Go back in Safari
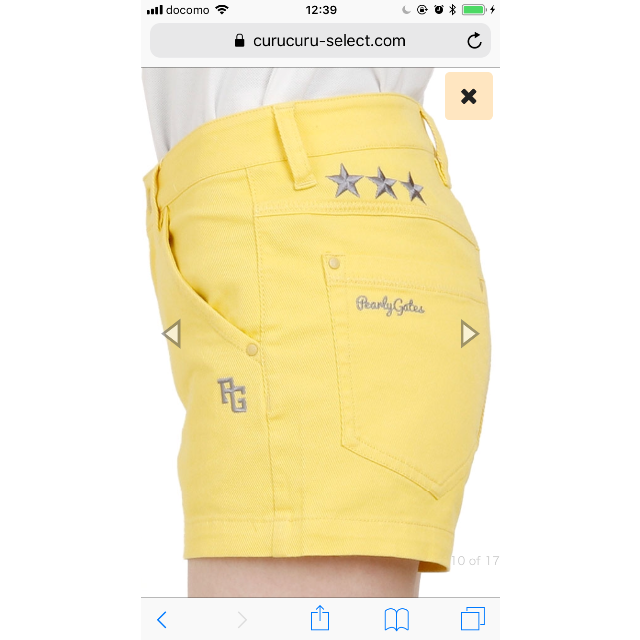 [x=162, y=619]
